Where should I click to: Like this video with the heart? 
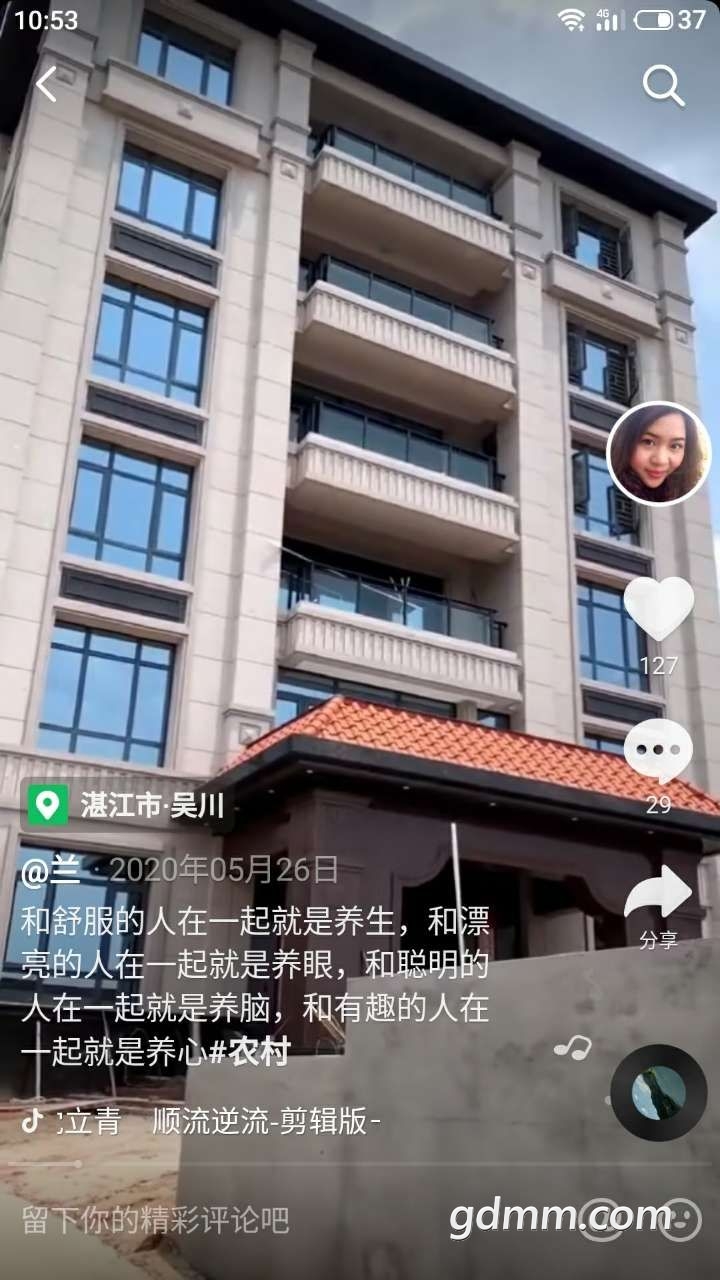(659, 609)
